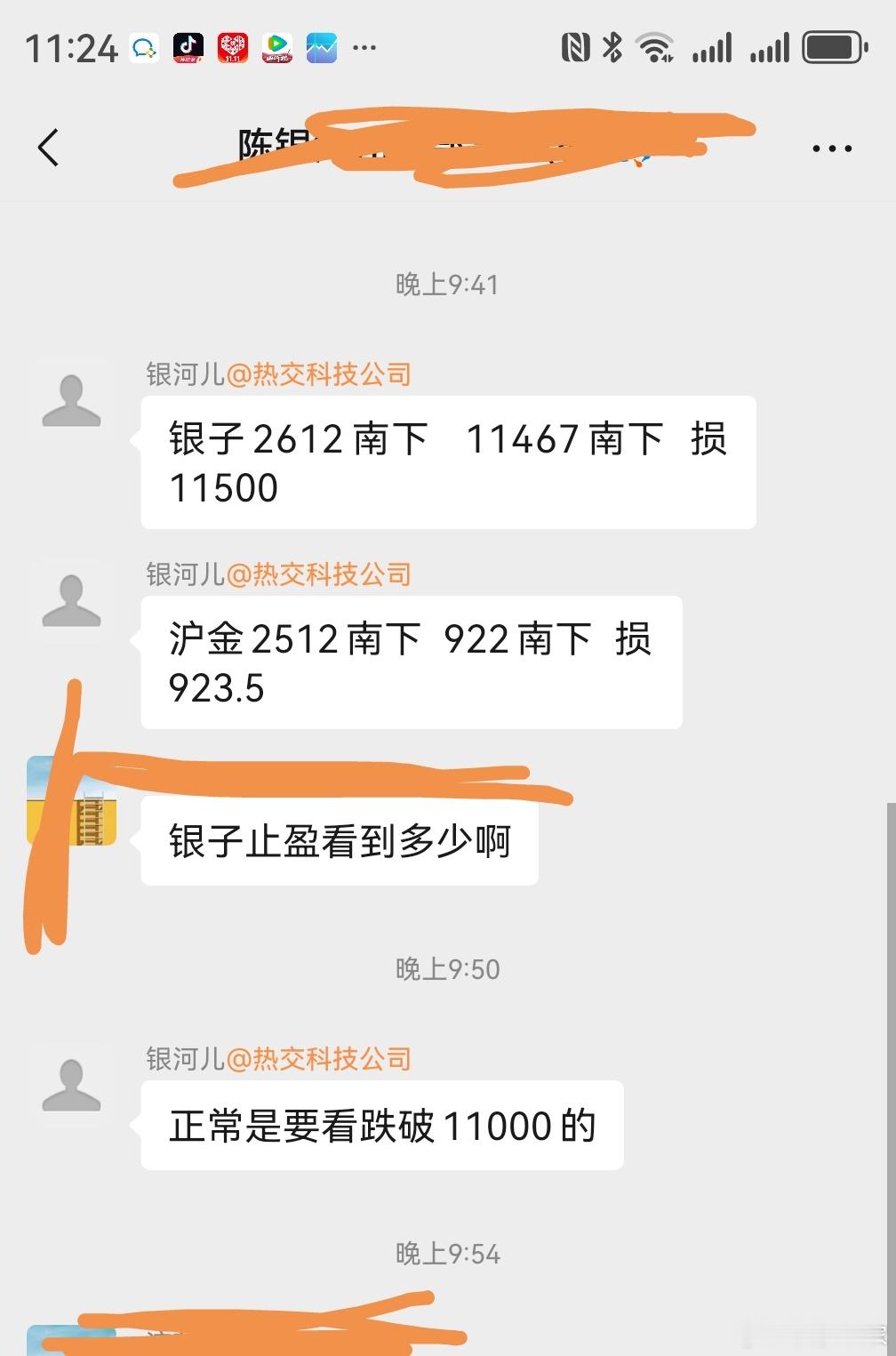Open the chat options three-dot menu
Image resolution: width=896 pixels, height=1356 pixels.
(x=830, y=147)
